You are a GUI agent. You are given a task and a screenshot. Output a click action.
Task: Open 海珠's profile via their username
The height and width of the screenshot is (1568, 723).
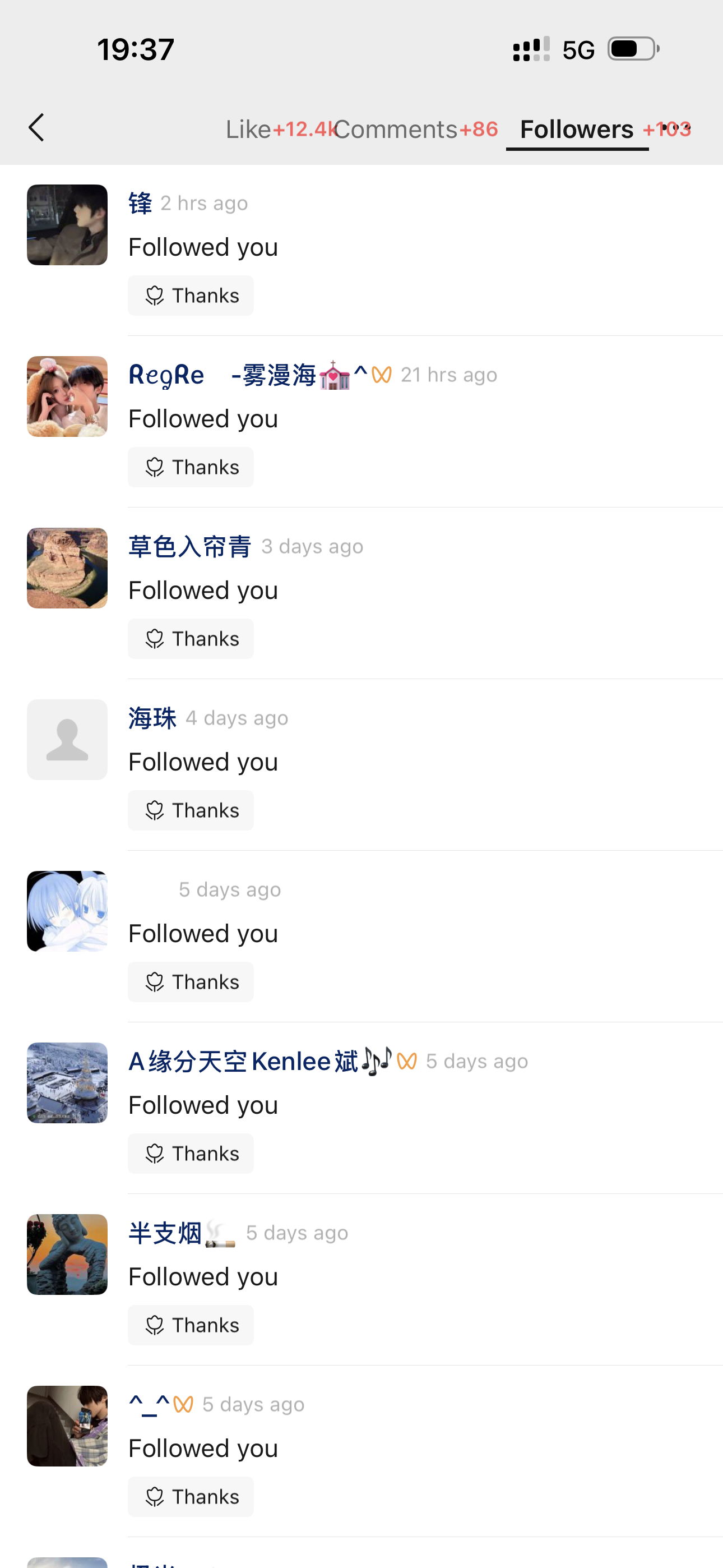tap(151, 717)
